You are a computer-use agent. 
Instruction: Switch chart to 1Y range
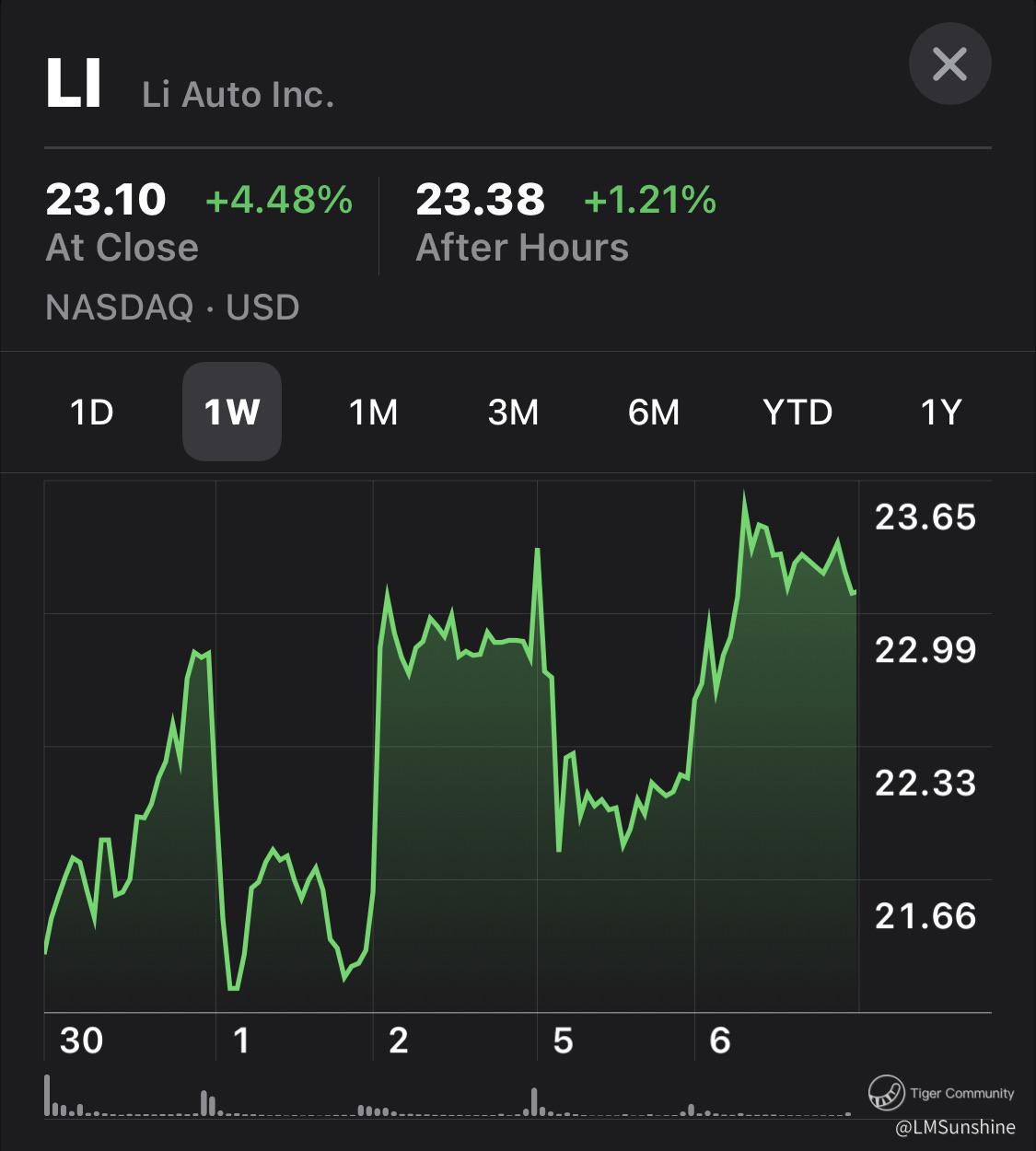click(941, 412)
